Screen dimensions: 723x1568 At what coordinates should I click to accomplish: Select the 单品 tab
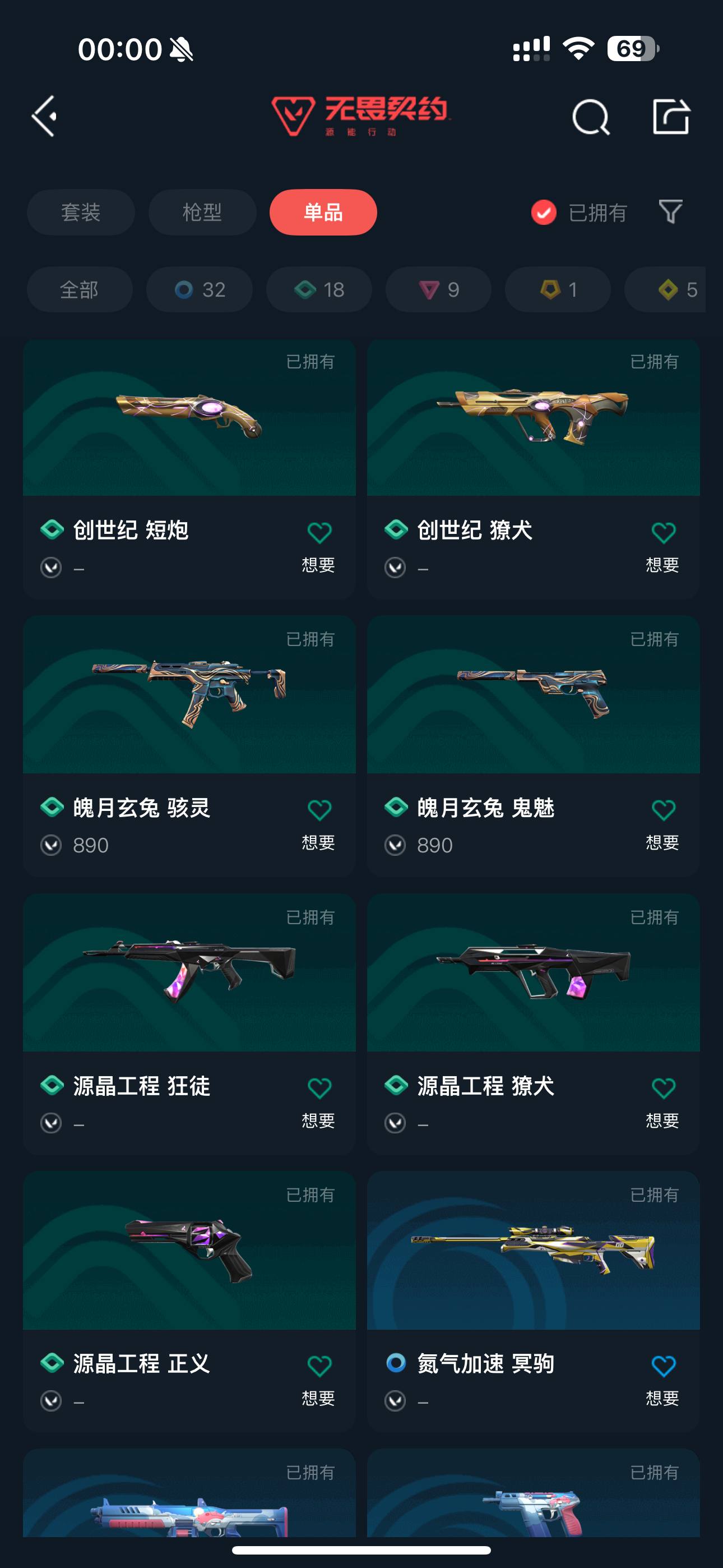(323, 213)
